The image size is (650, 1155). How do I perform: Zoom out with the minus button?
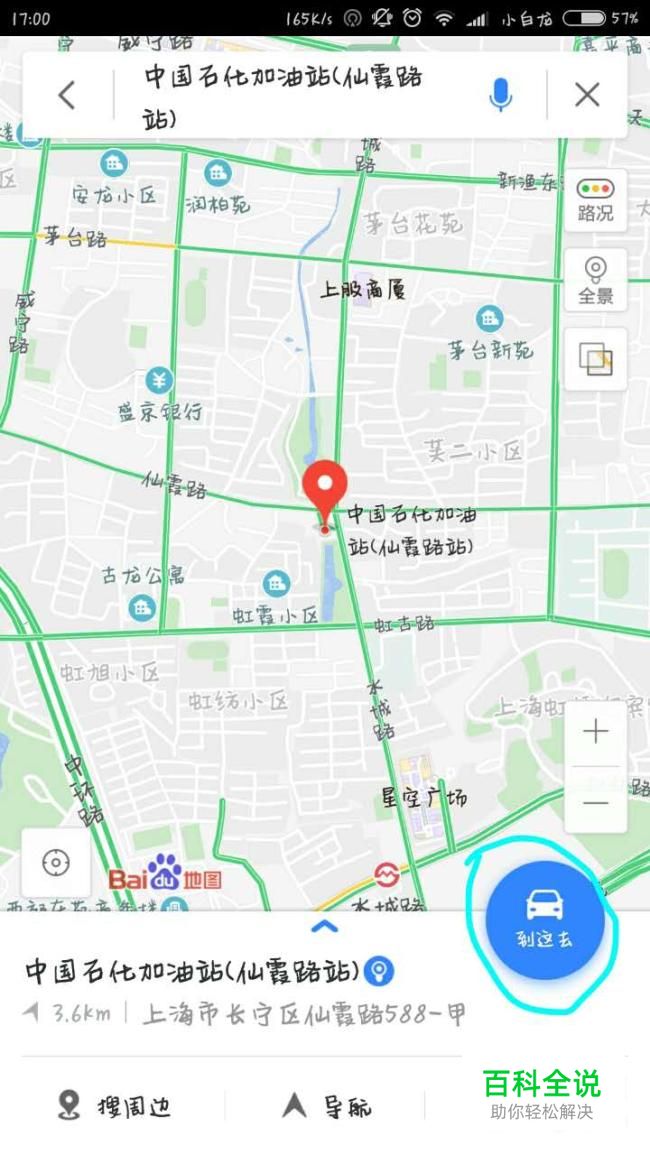pos(595,801)
